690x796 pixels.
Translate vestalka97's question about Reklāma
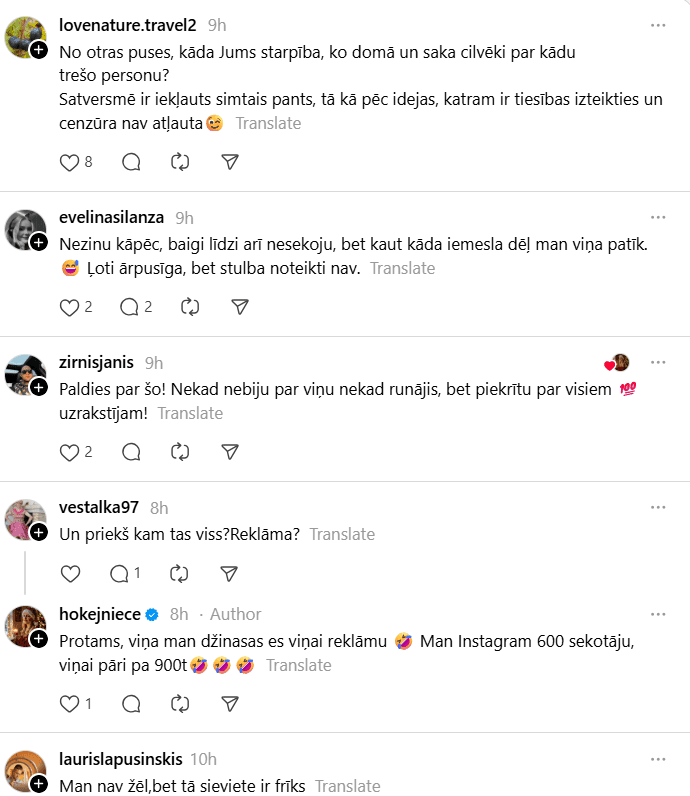tap(342, 534)
